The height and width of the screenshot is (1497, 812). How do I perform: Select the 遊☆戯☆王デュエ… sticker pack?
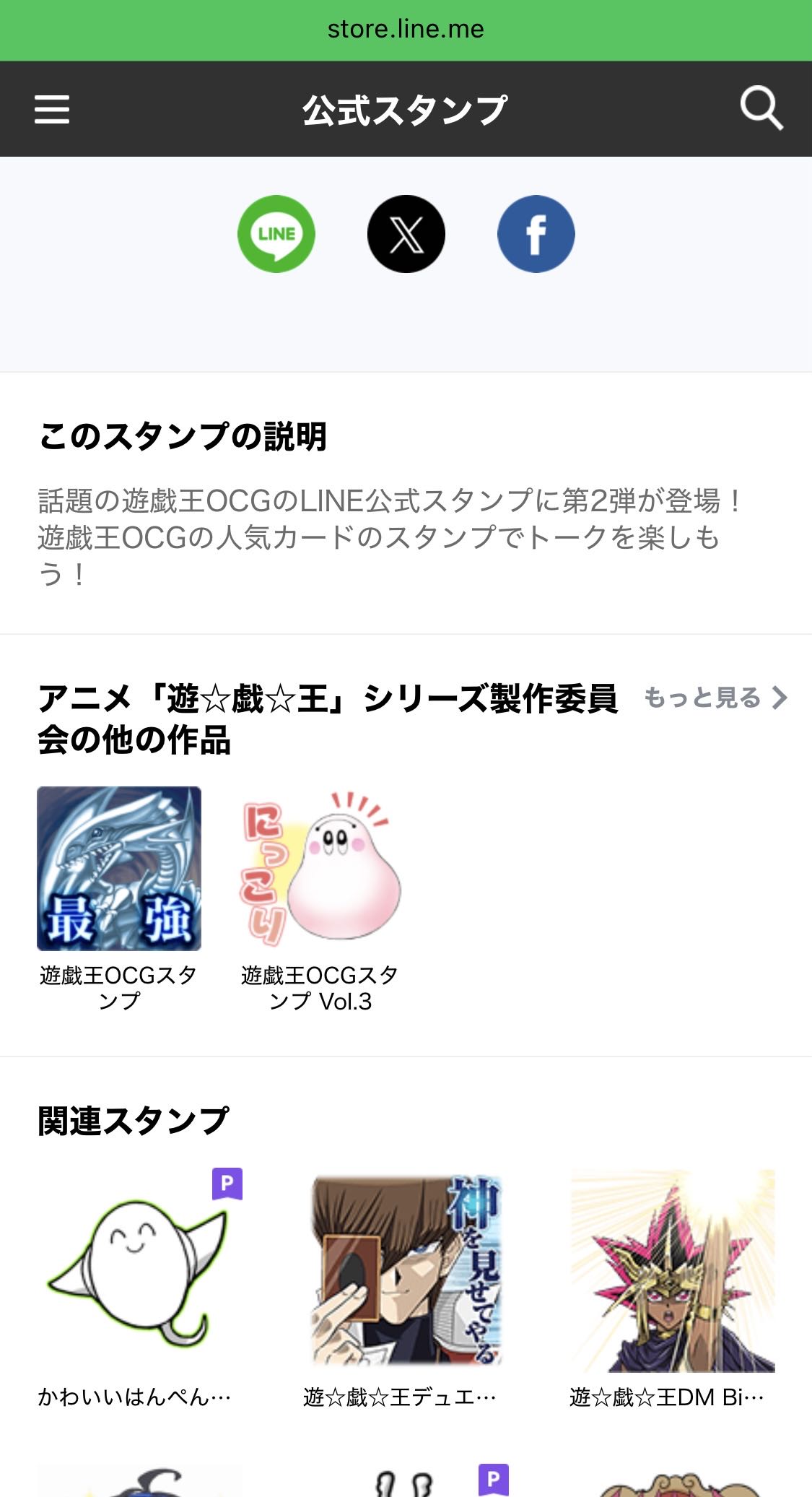pos(406,1271)
